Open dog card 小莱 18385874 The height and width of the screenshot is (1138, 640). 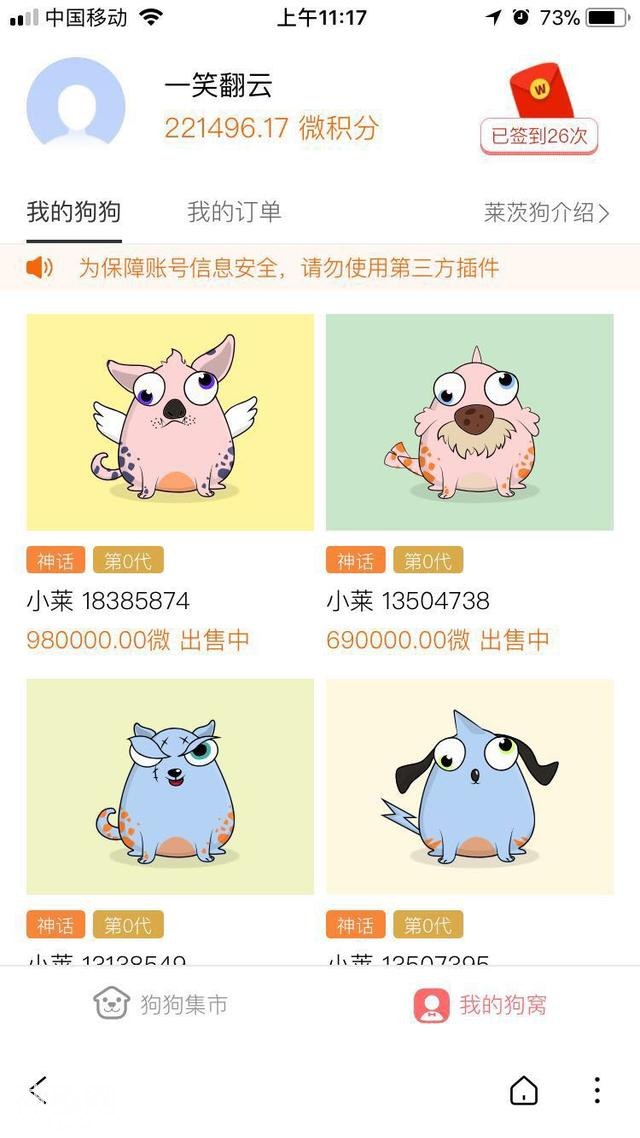coord(170,423)
